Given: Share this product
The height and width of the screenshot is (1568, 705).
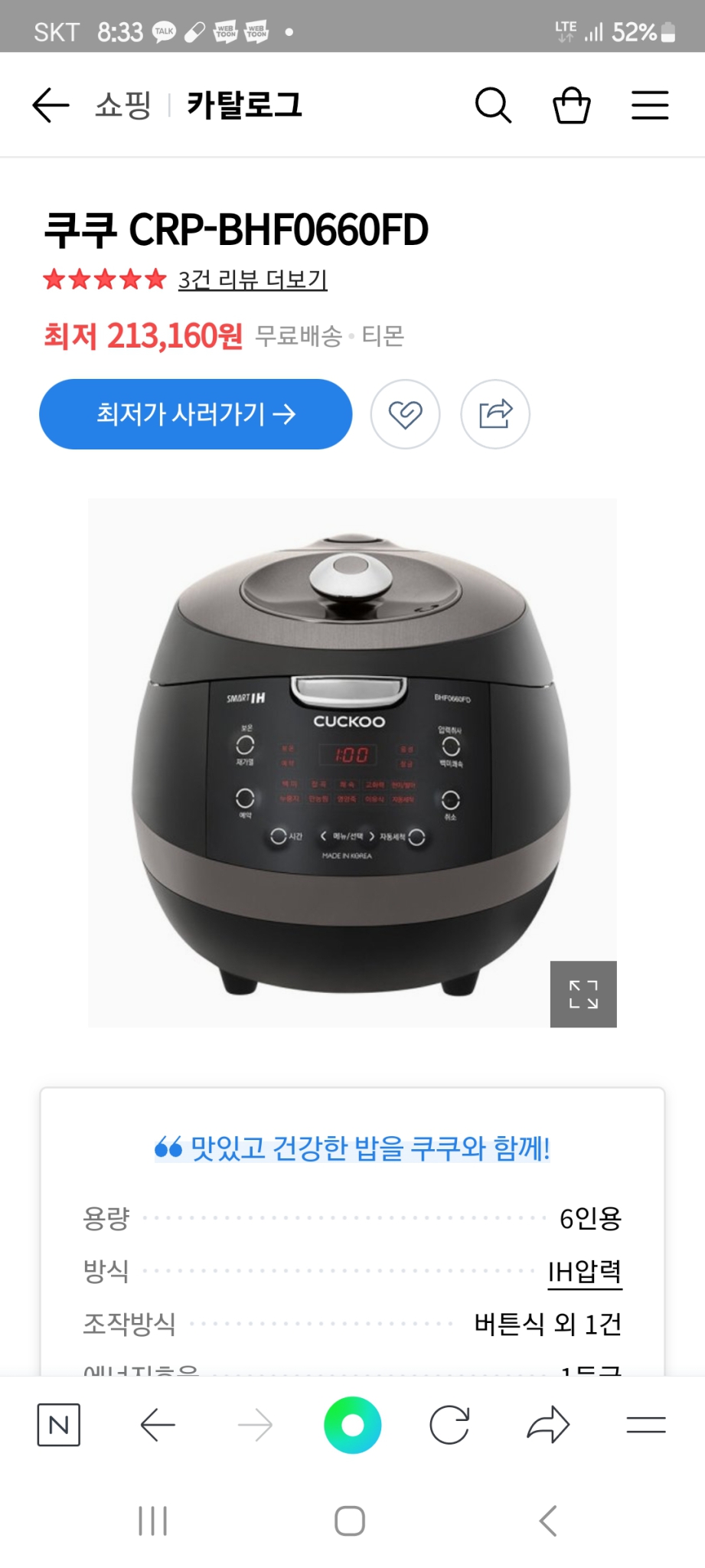Looking at the screenshot, I should coord(495,414).
